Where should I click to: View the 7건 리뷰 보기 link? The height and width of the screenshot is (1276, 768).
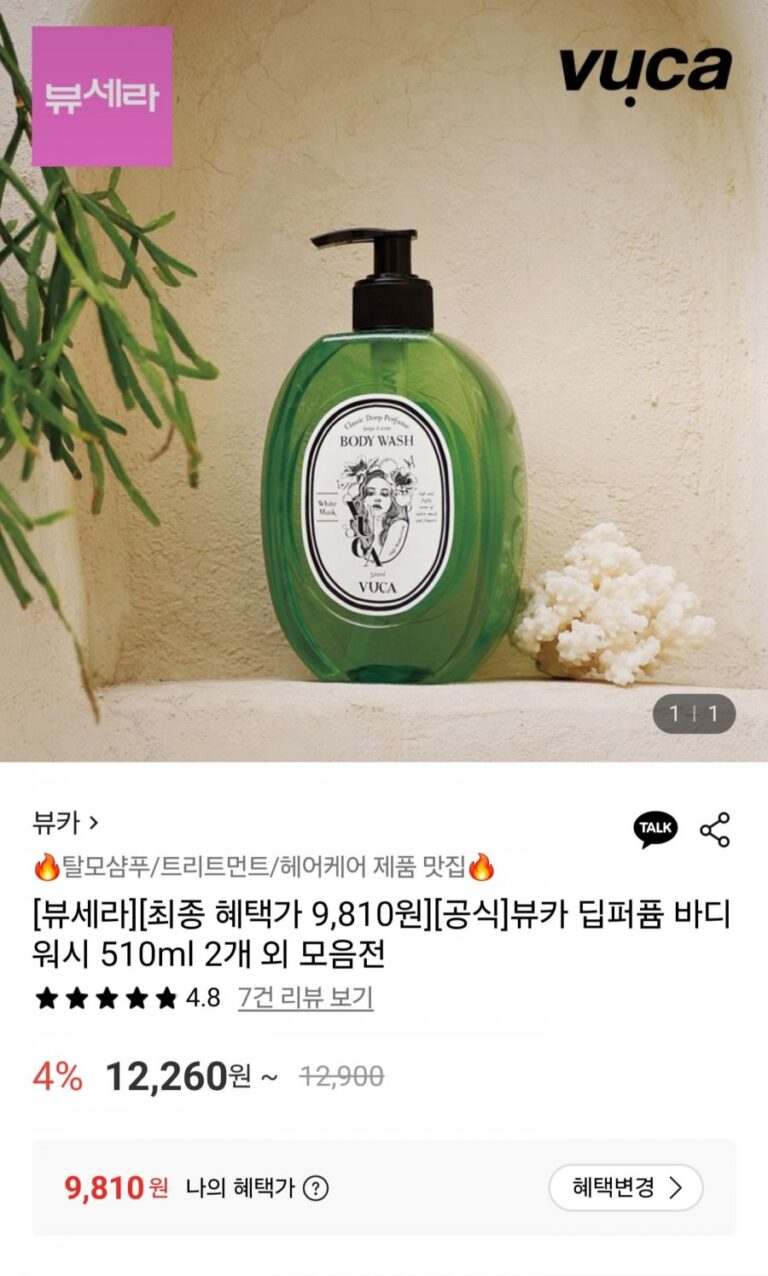305,997
